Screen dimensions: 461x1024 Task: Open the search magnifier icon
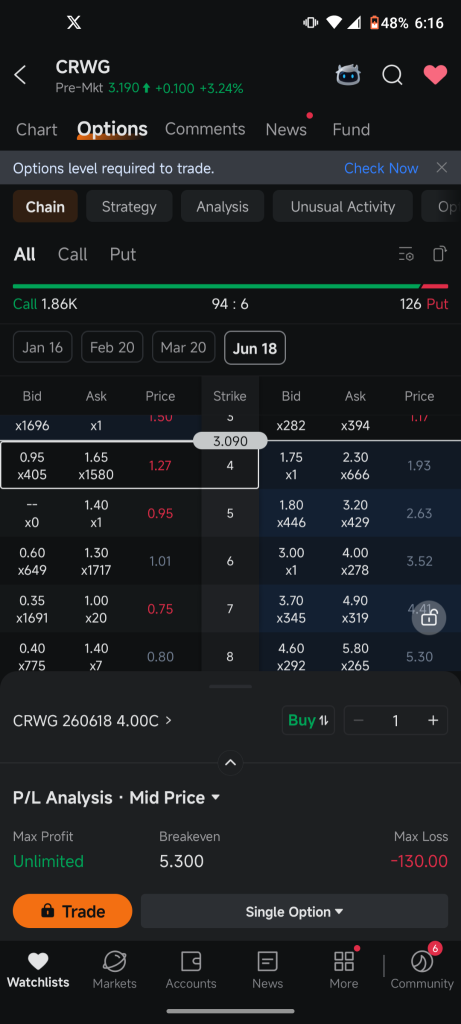coord(392,75)
